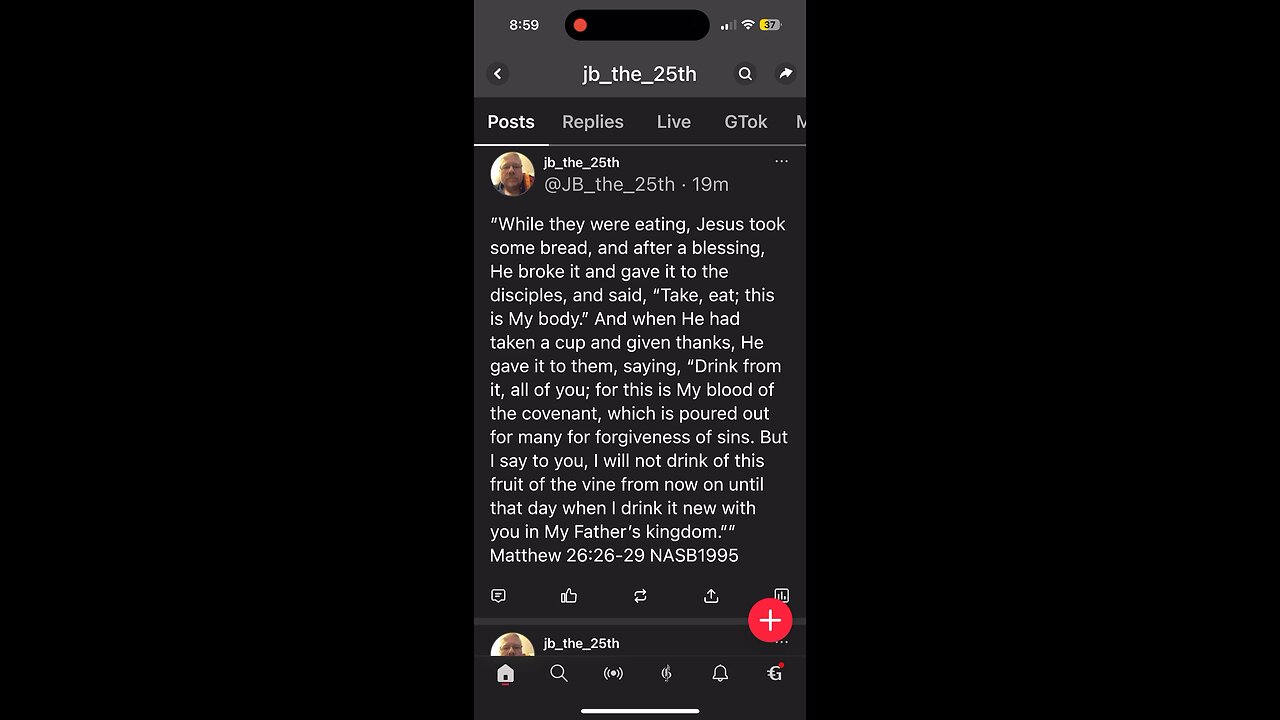Repost the Matthew 26:26-29 post
1280x720 pixels.
pos(640,596)
